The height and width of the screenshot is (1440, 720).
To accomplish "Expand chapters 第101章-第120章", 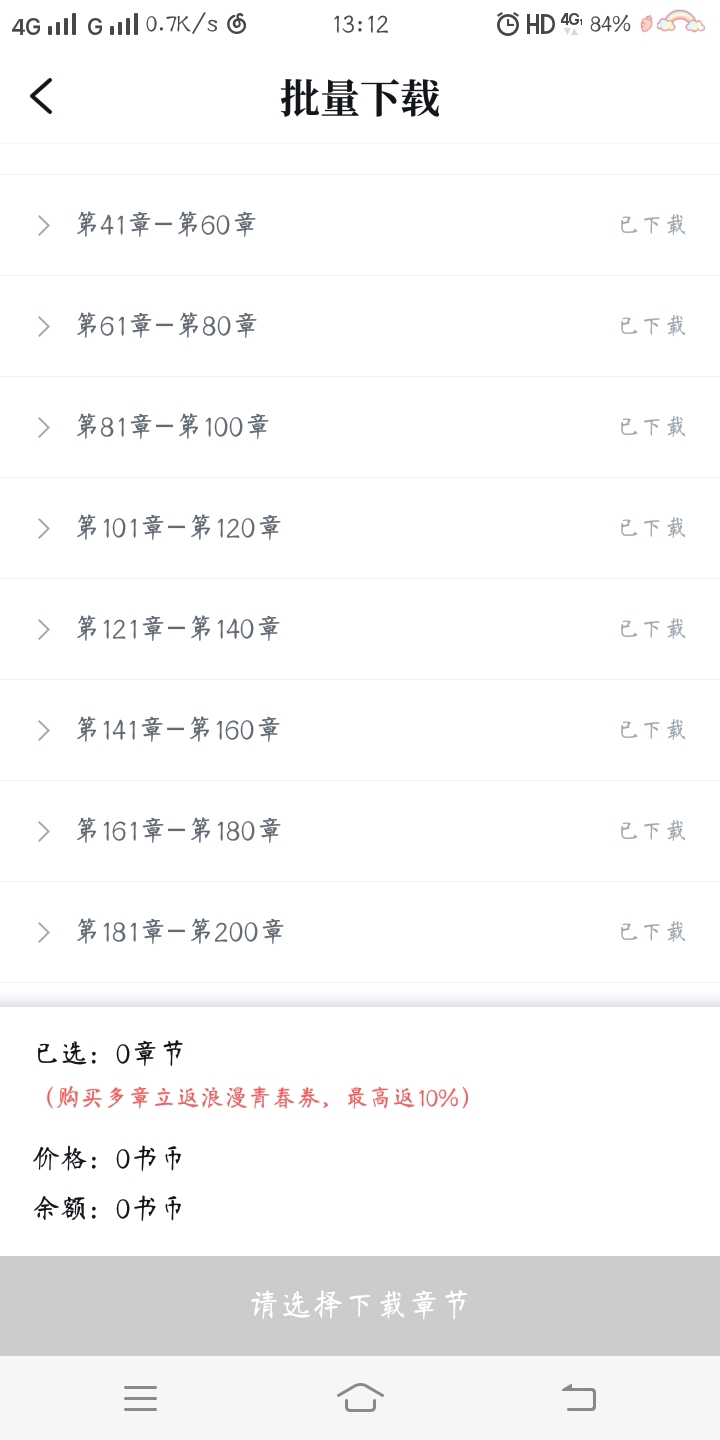I will click(x=360, y=528).
